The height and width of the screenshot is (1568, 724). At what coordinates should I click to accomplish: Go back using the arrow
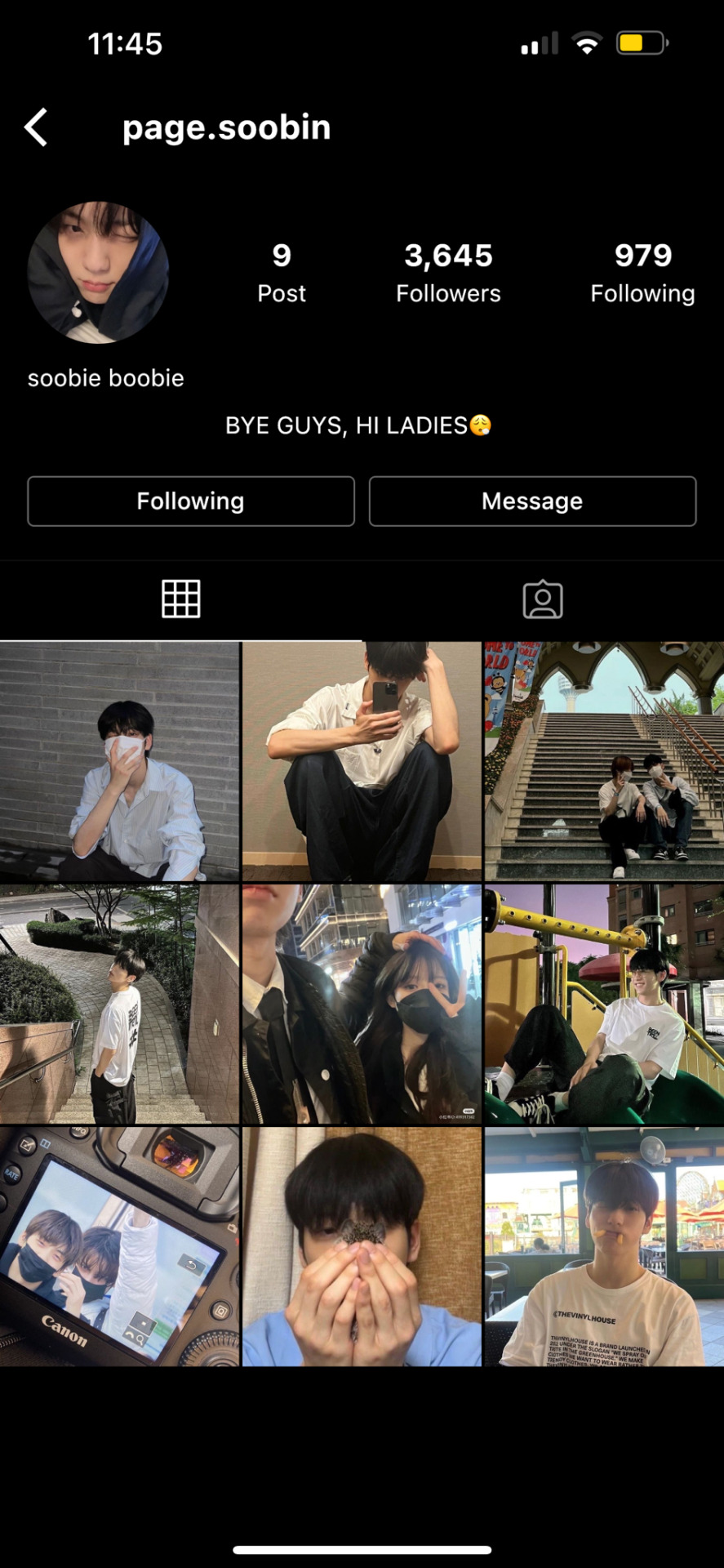(36, 127)
